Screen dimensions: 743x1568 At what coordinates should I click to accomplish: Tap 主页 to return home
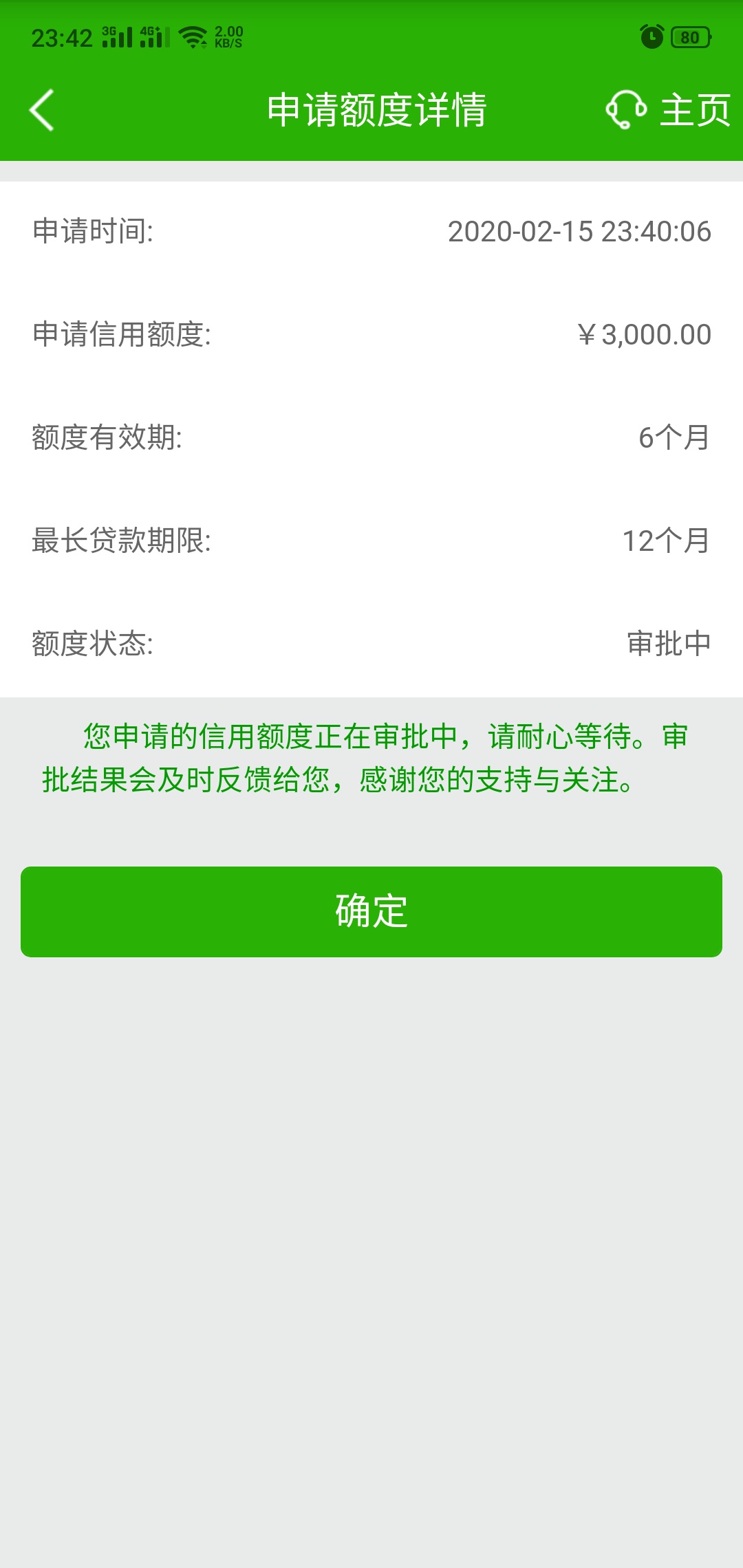click(695, 110)
